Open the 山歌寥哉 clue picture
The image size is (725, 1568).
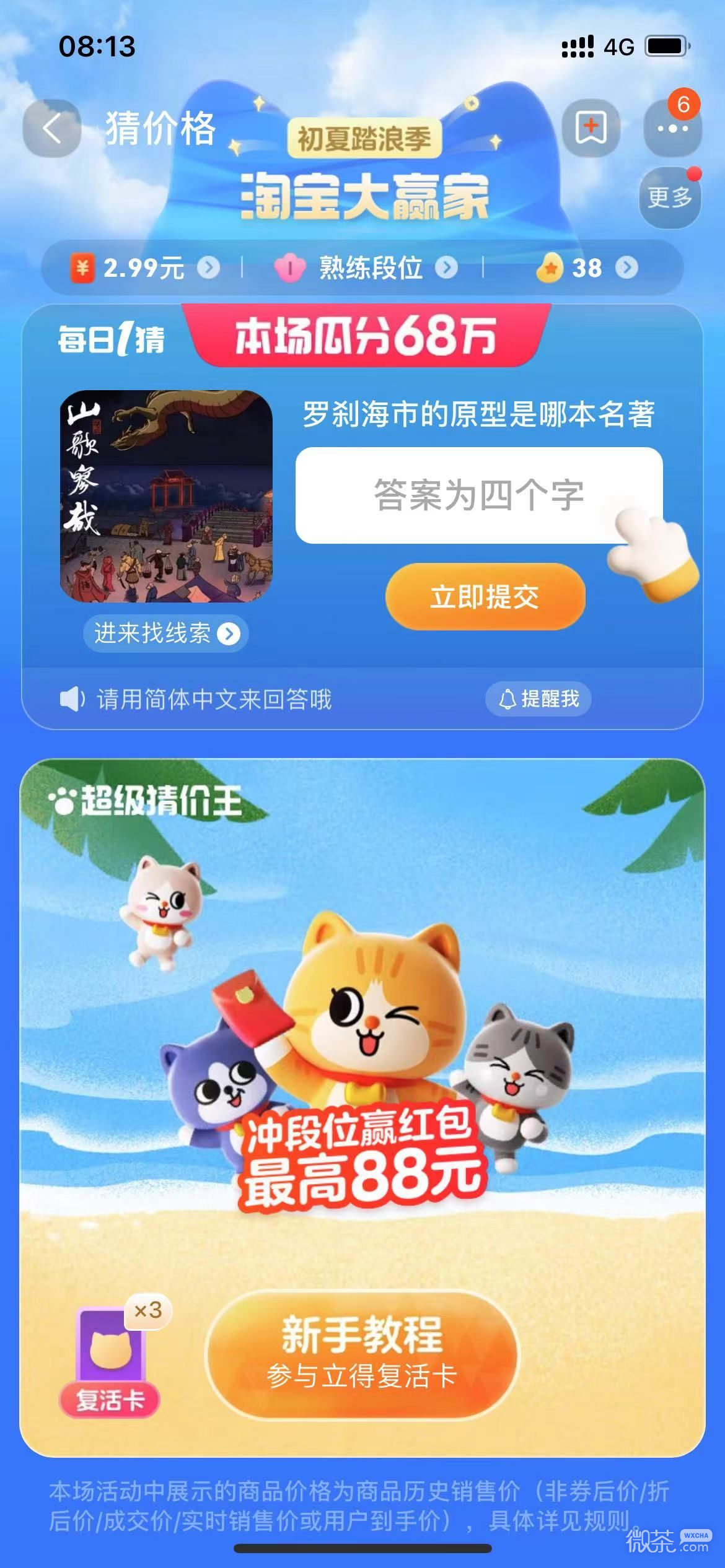click(x=166, y=497)
